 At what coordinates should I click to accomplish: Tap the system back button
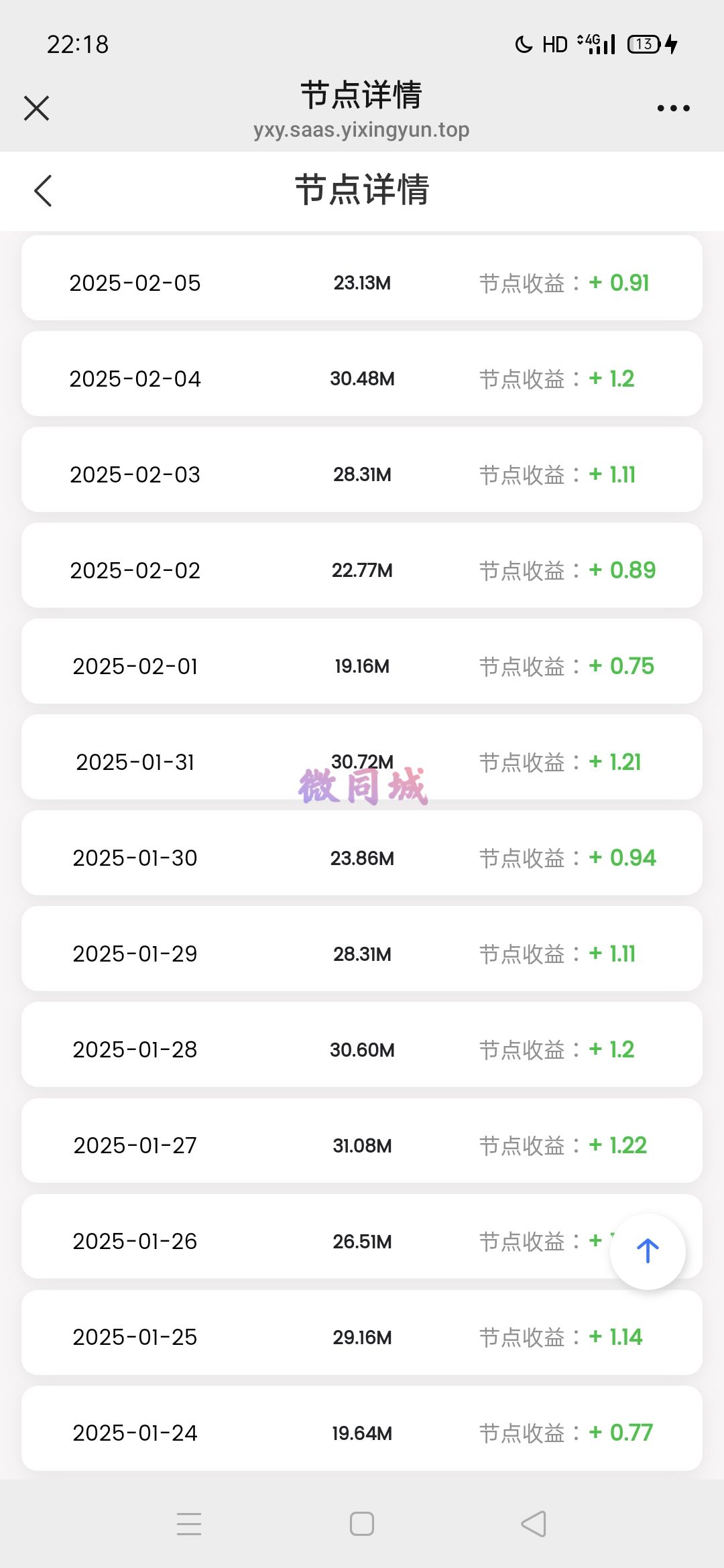[534, 1524]
